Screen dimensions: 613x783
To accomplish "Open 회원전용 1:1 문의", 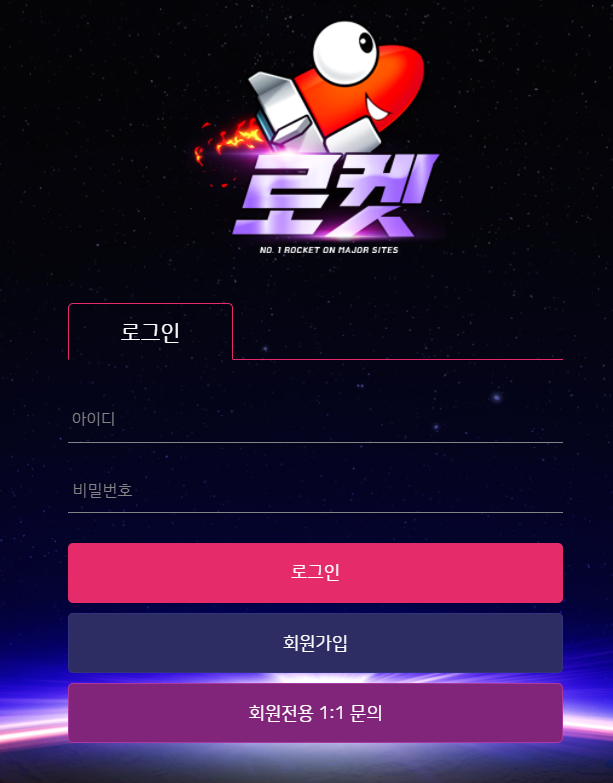I will [x=315, y=713].
